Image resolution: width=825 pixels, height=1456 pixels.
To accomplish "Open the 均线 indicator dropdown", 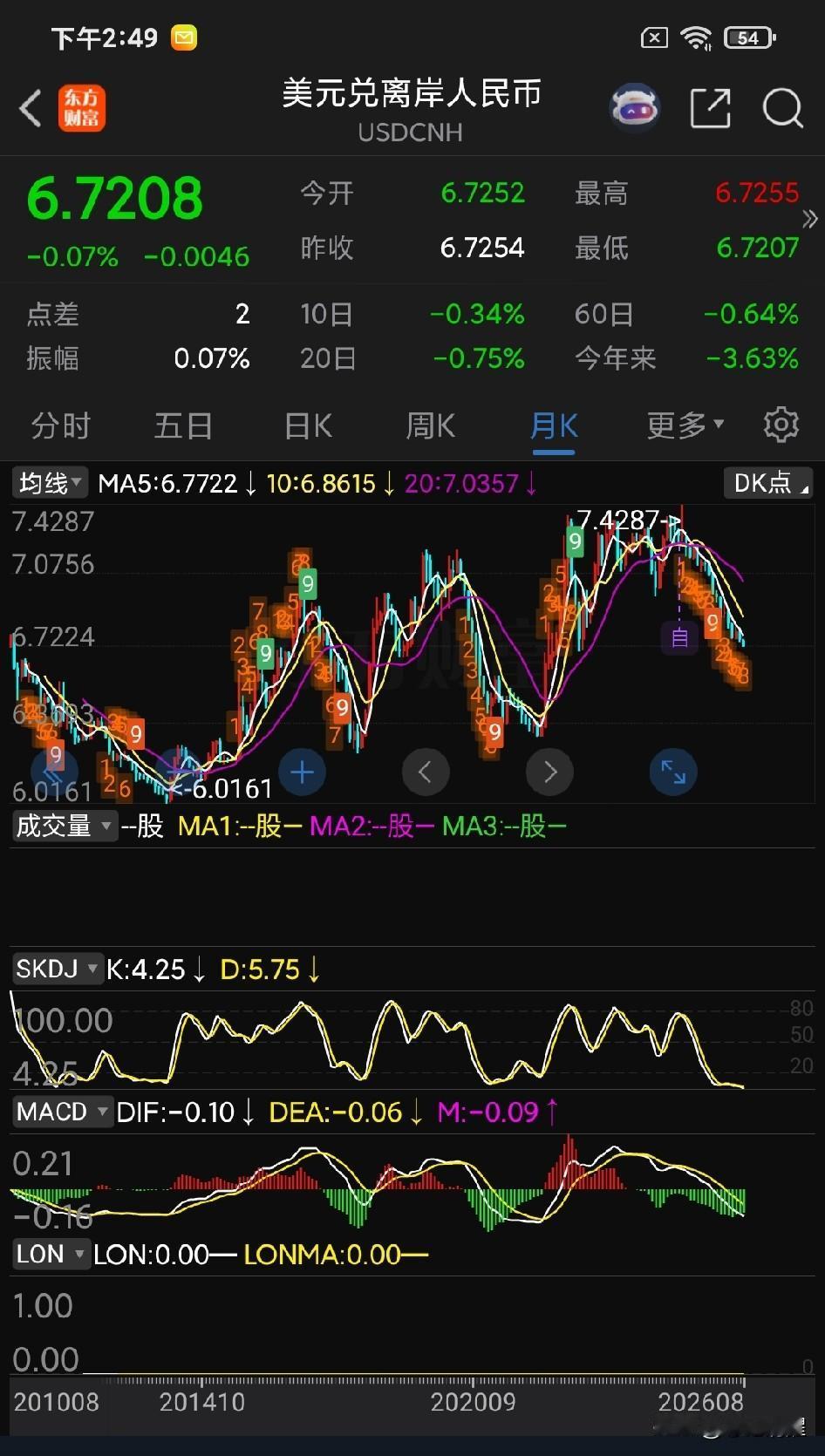I will point(51,483).
